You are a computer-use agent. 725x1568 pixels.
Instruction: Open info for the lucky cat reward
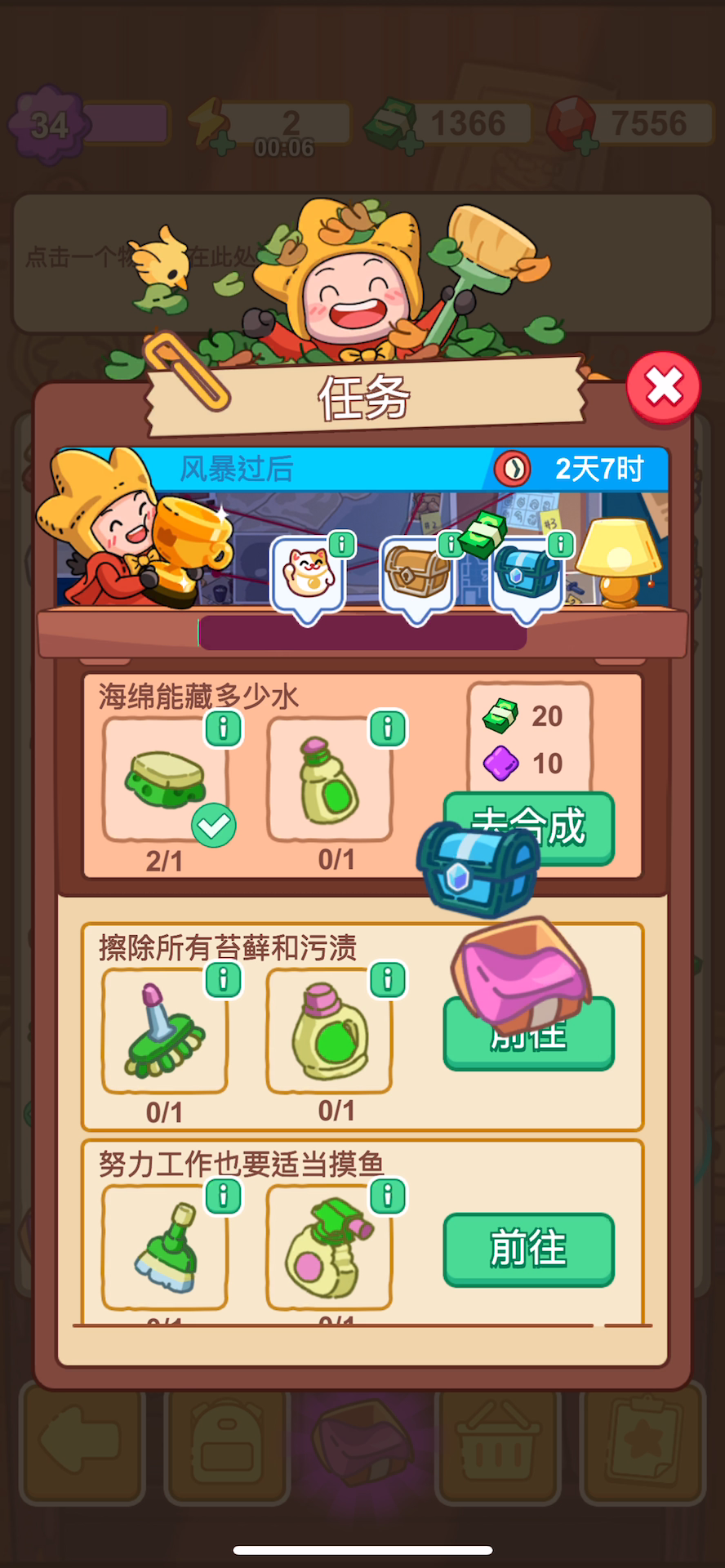(342, 544)
